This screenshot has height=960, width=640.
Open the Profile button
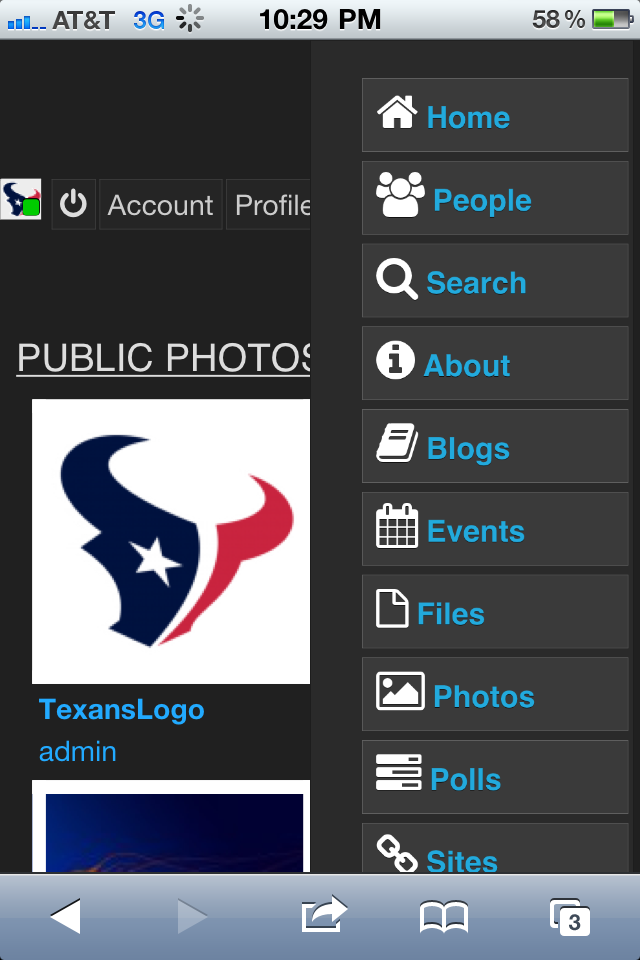point(270,205)
